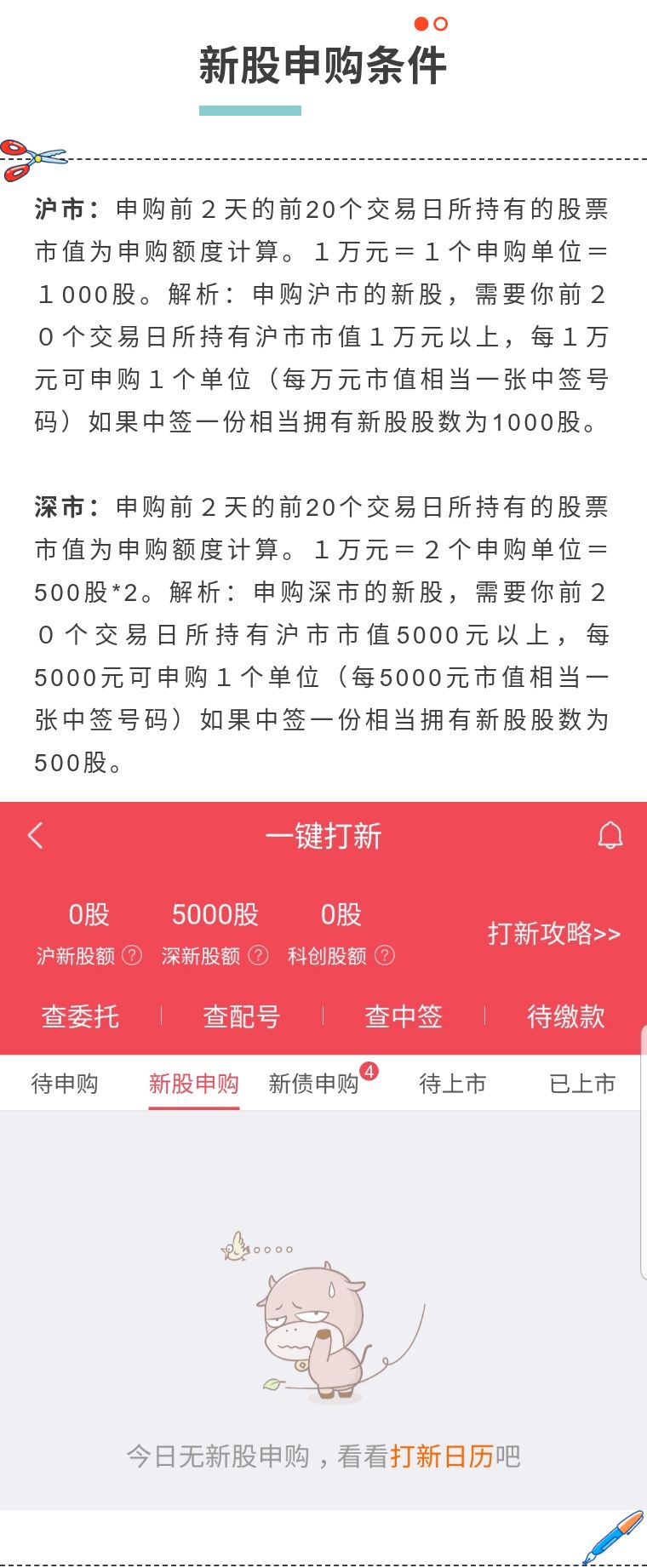647x1568 pixels.
Task: Switch to the 新债申购 tab
Action: tap(317, 1084)
